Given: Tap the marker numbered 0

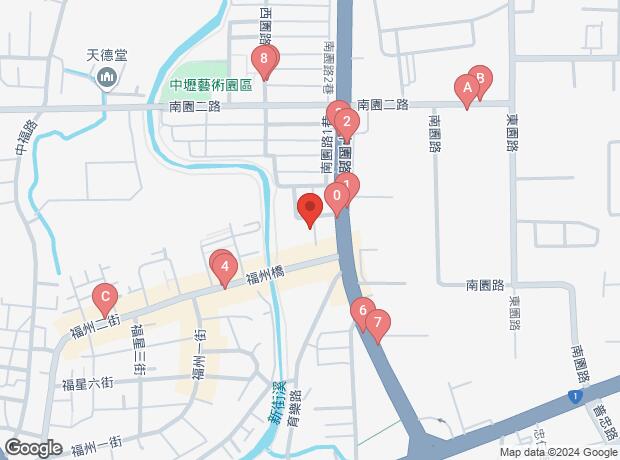Looking at the screenshot, I should (x=337, y=198).
